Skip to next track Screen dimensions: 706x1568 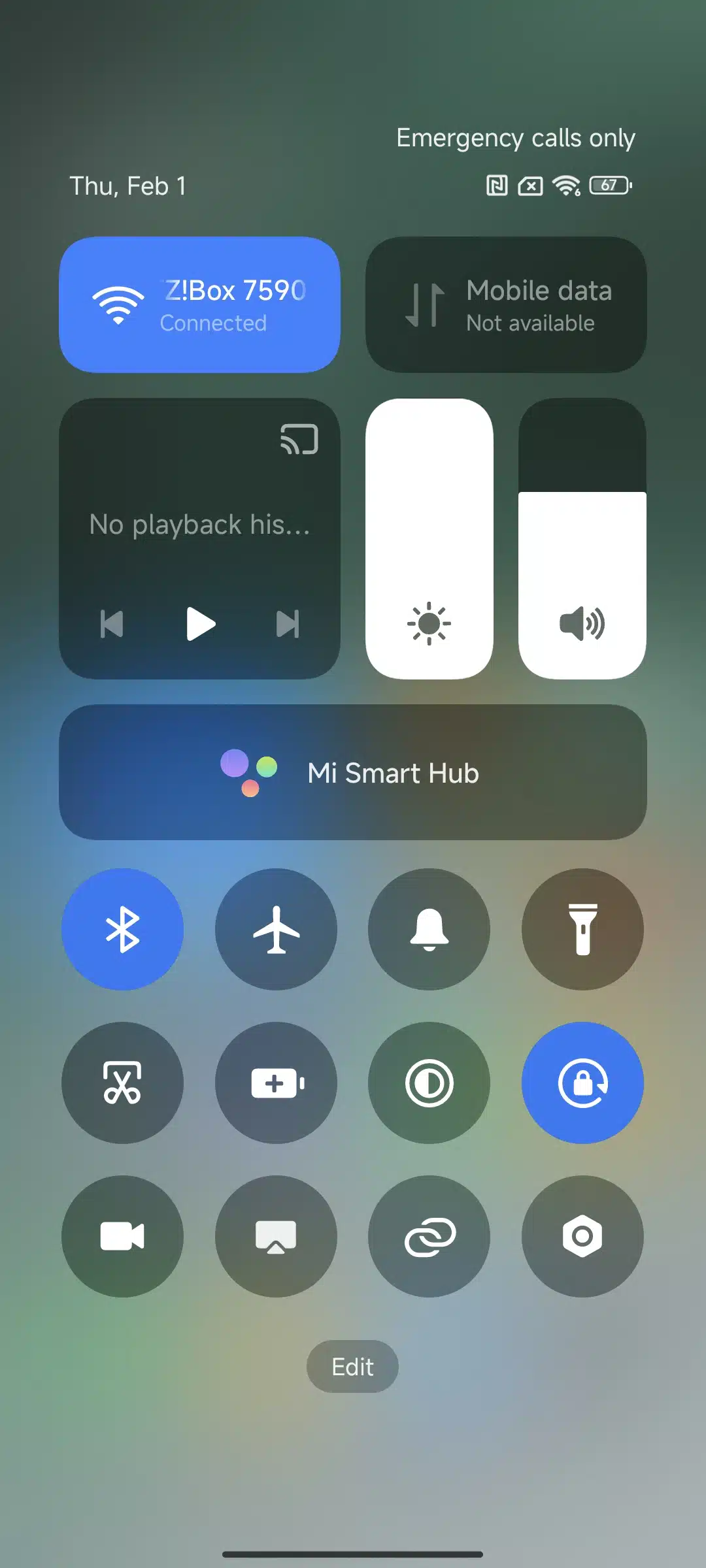point(288,624)
